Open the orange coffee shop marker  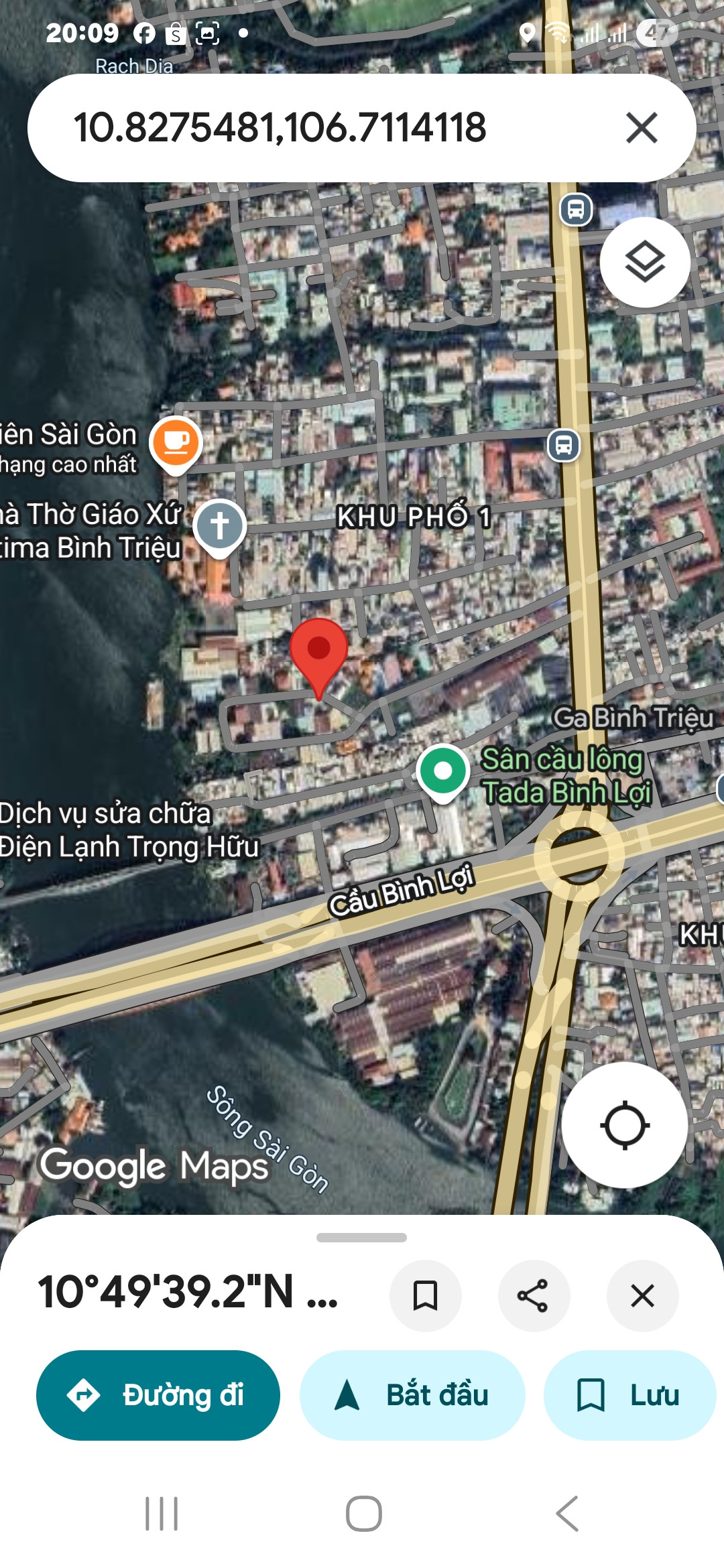coord(176,443)
